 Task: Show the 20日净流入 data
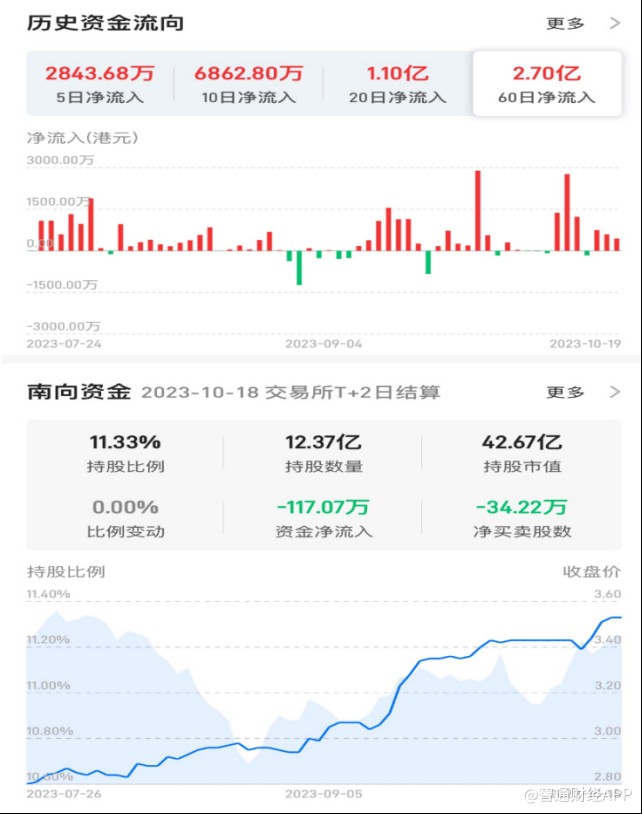(397, 85)
